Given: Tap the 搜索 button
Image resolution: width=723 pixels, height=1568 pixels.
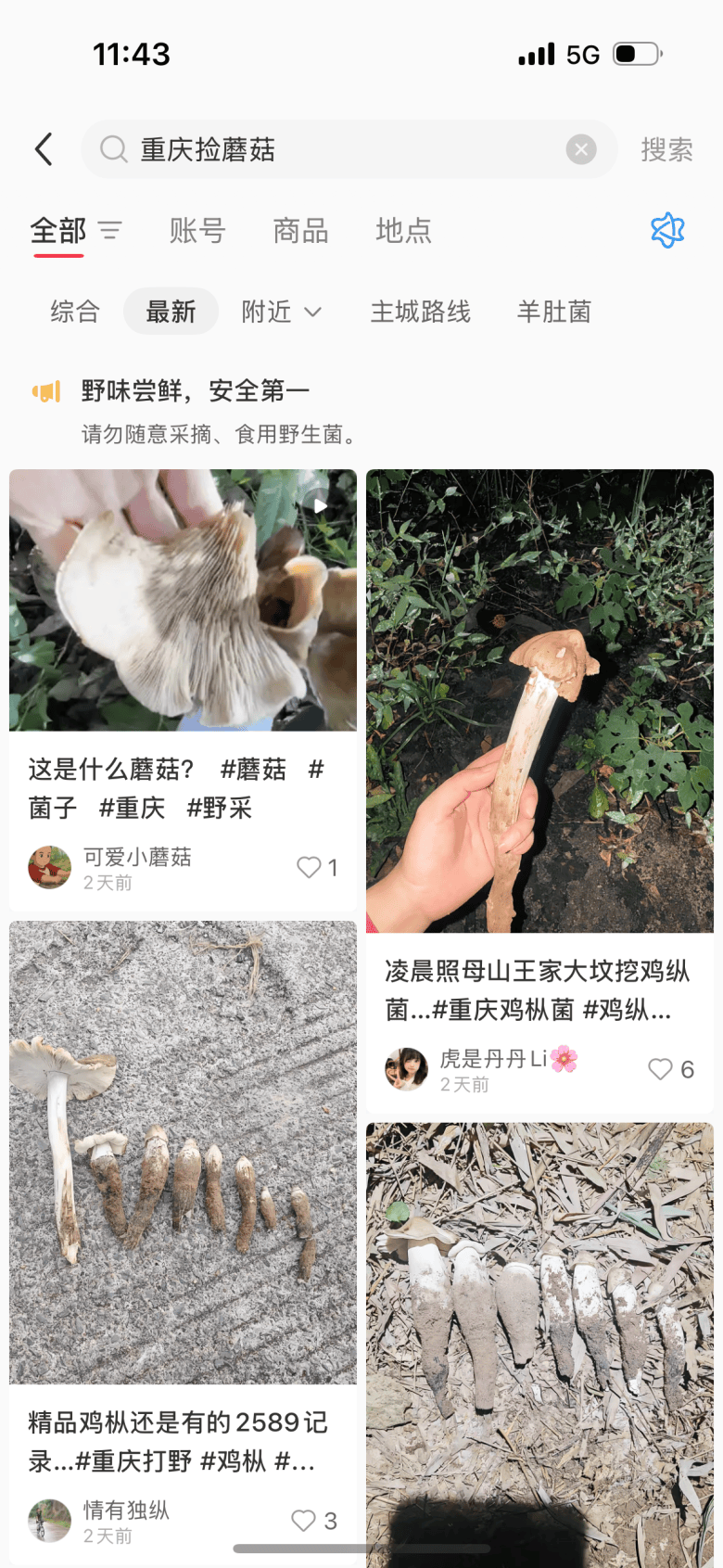Looking at the screenshot, I should coord(666,149).
